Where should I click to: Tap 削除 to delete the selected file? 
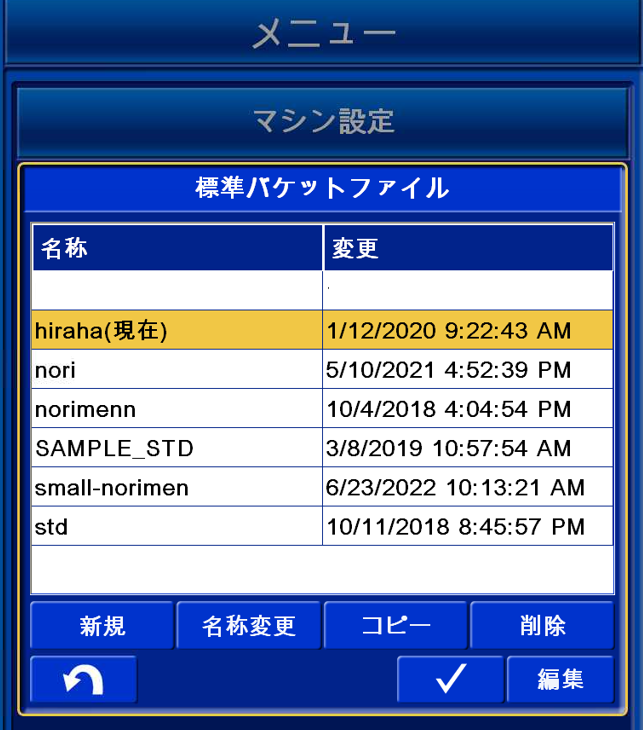click(542, 626)
